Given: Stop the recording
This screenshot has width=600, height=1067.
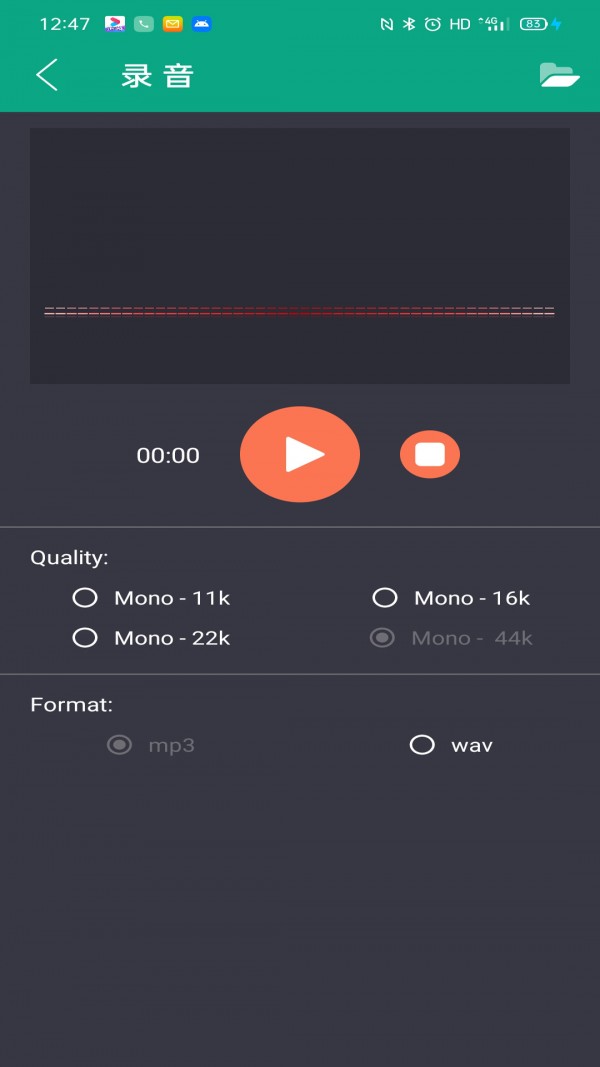Looking at the screenshot, I should (430, 454).
